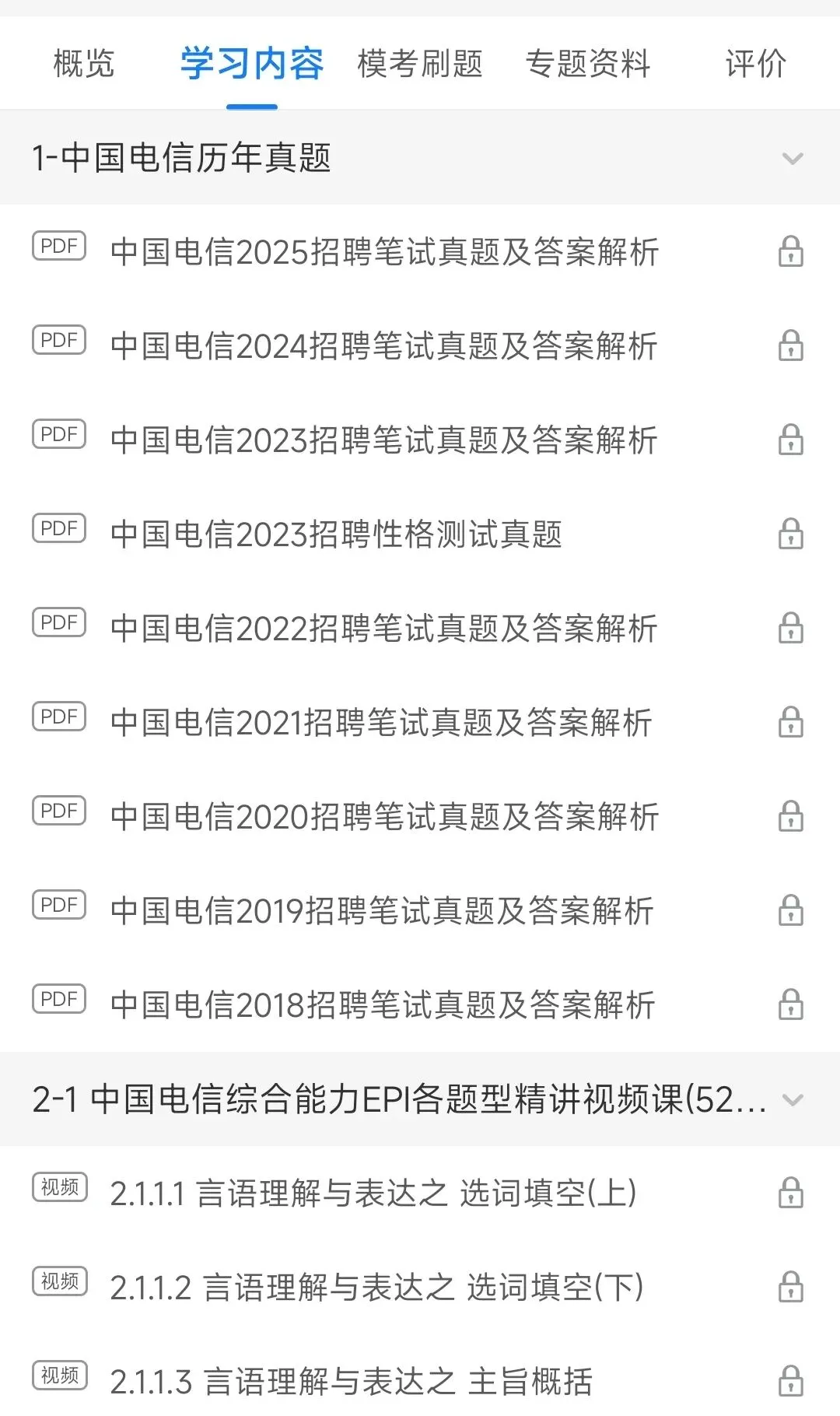
Task: Open 中国电信2025招聘笔试真题及答案解析 PDF
Action: 420,252
